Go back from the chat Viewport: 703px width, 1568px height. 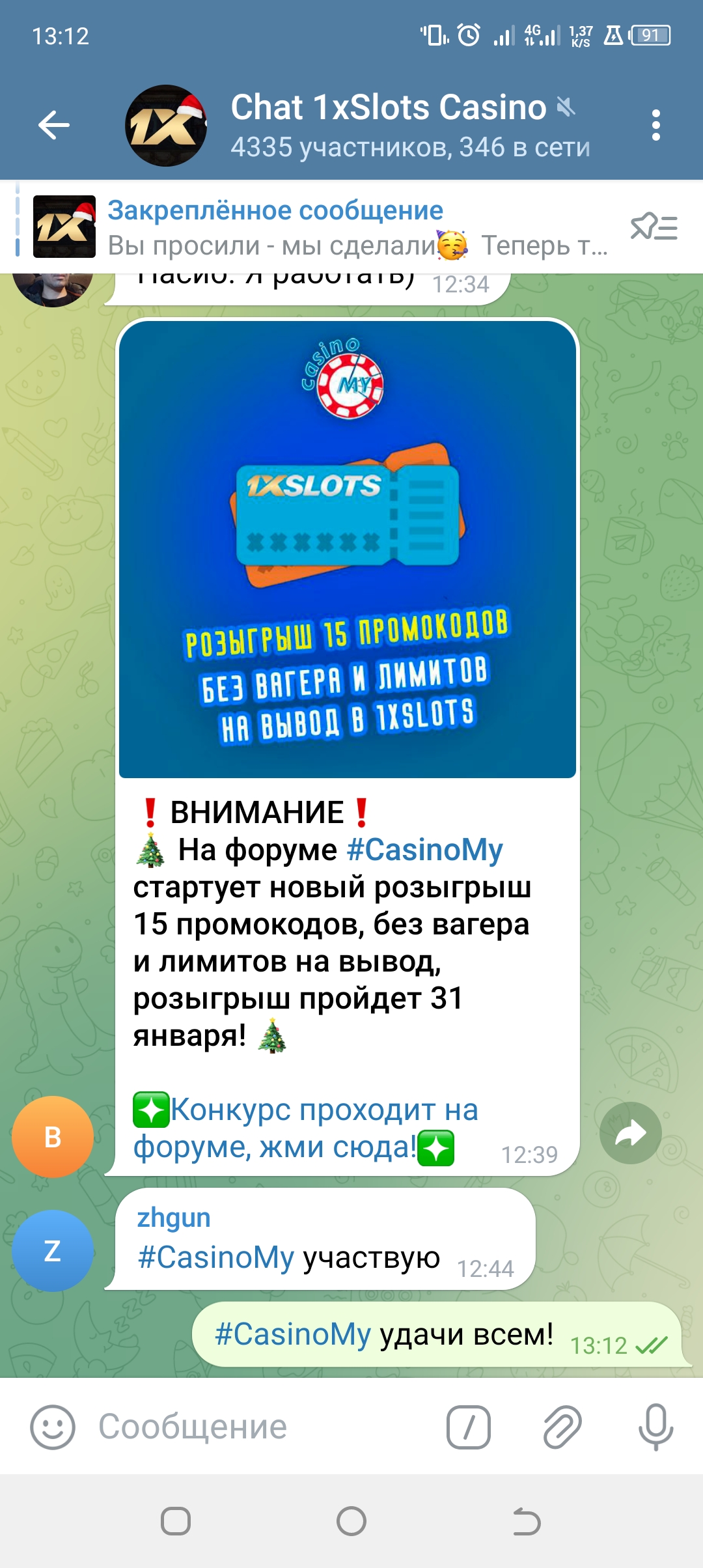pyautogui.click(x=53, y=125)
